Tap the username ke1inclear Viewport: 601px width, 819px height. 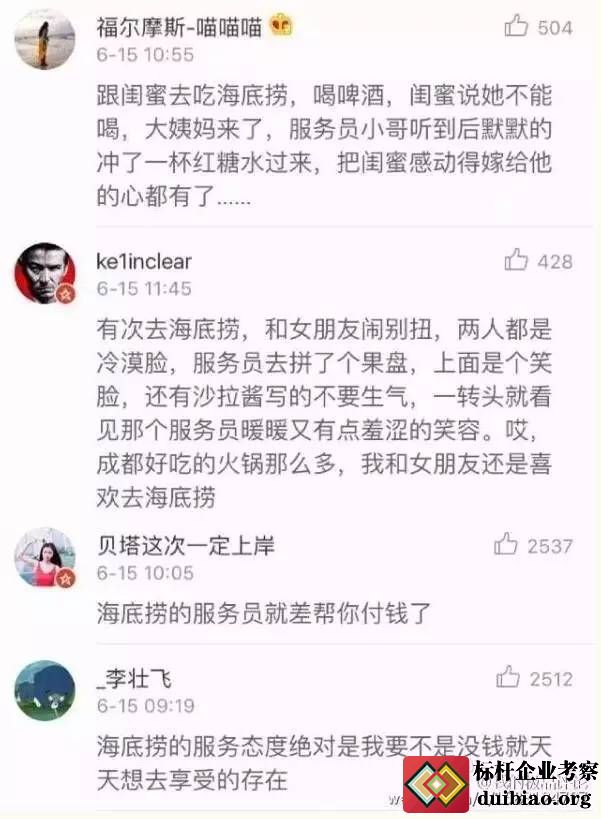click(144, 262)
